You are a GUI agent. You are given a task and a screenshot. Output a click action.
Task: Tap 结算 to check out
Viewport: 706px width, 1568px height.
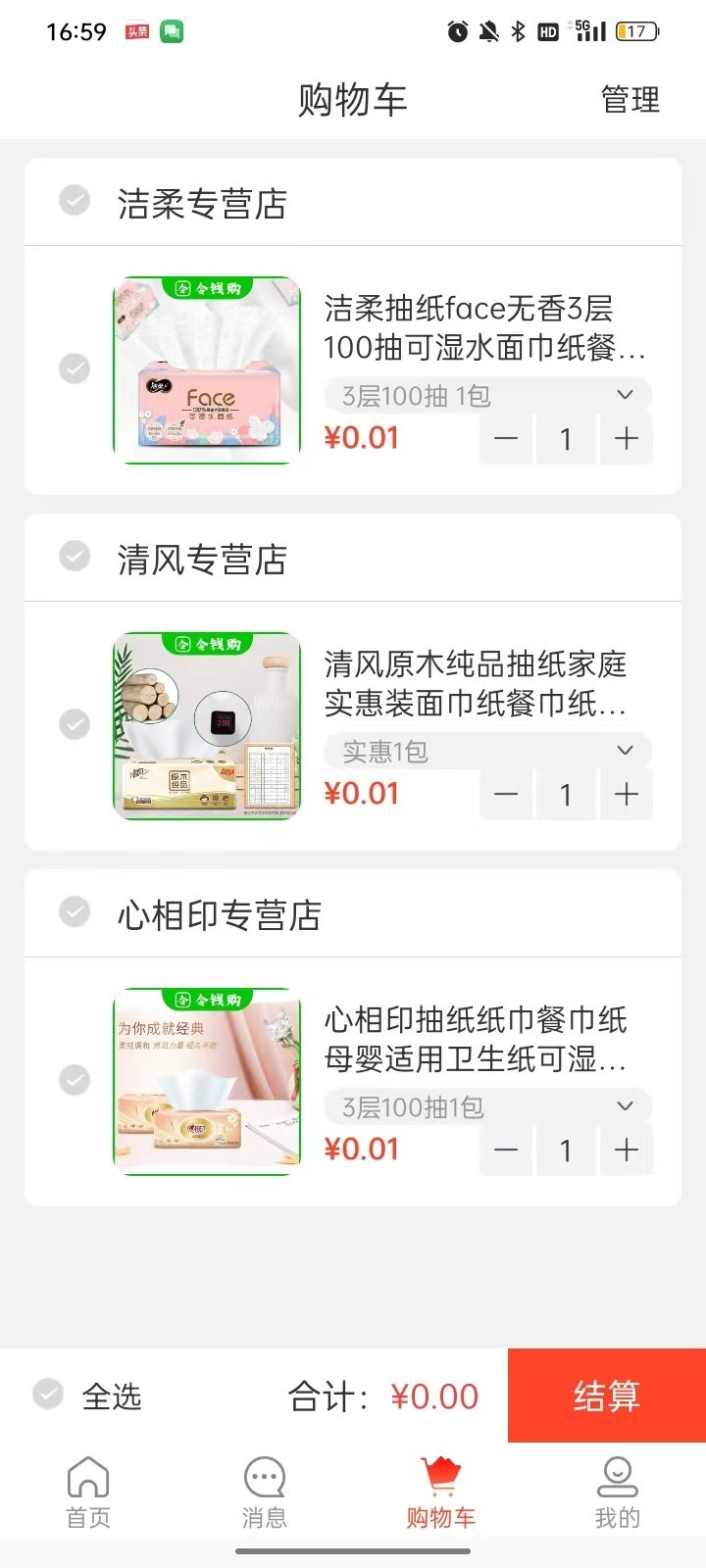point(606,1396)
